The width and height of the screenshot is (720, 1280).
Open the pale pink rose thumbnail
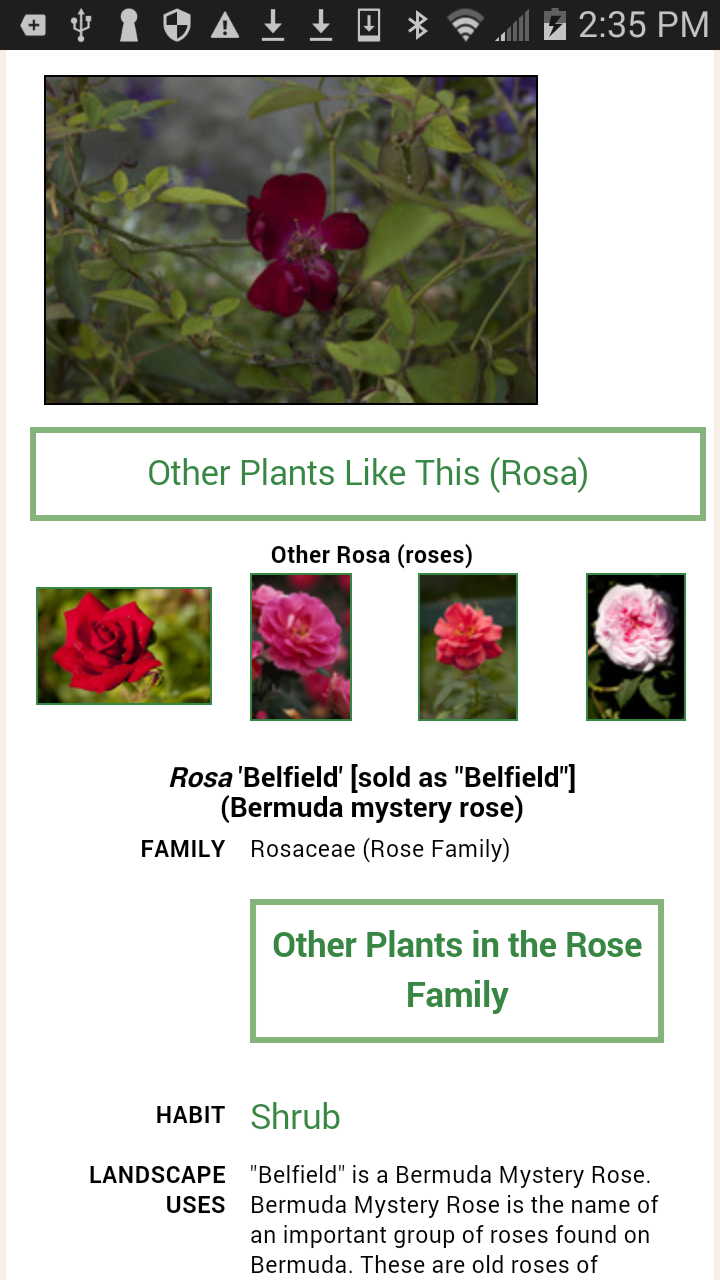(636, 647)
